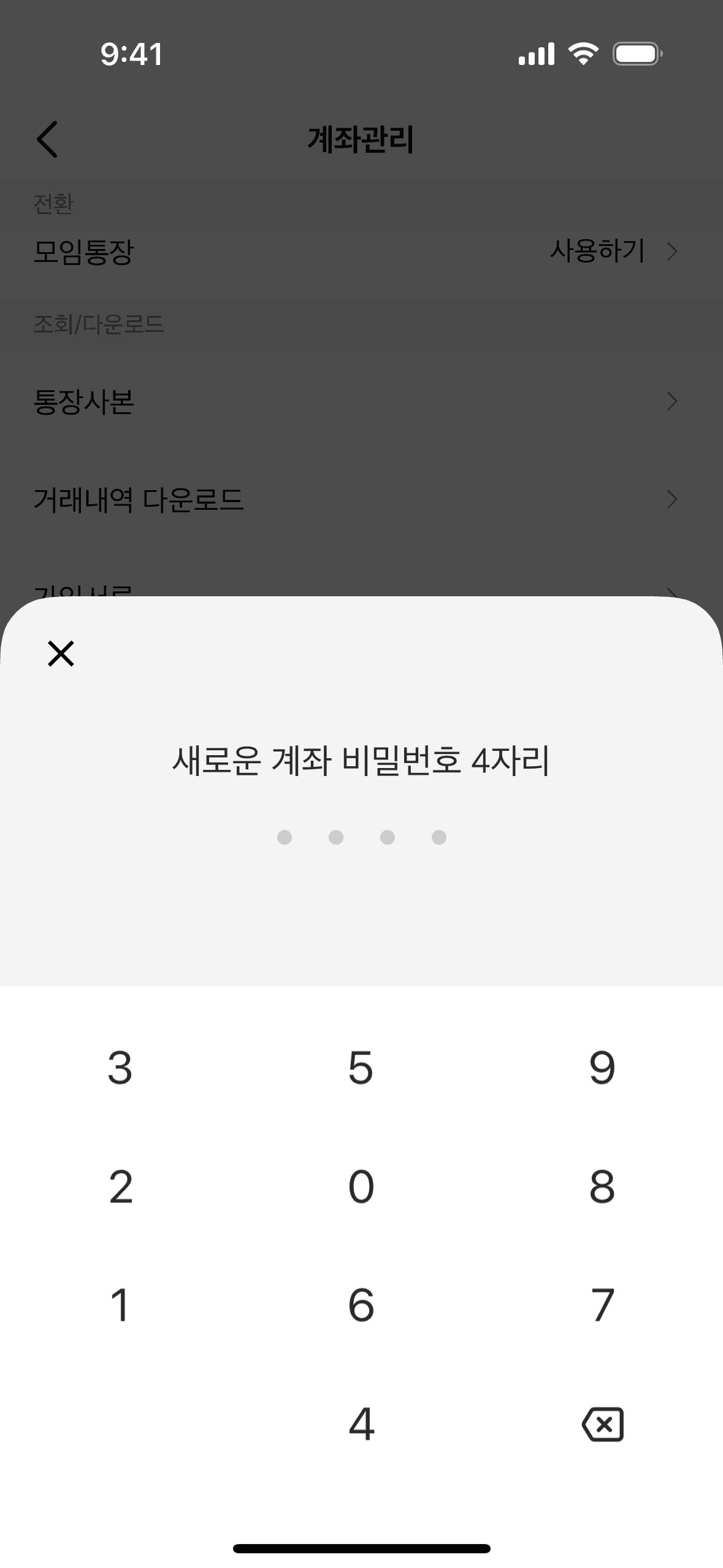
Task: Enter digit 3 on the keypad
Action: (120, 1067)
